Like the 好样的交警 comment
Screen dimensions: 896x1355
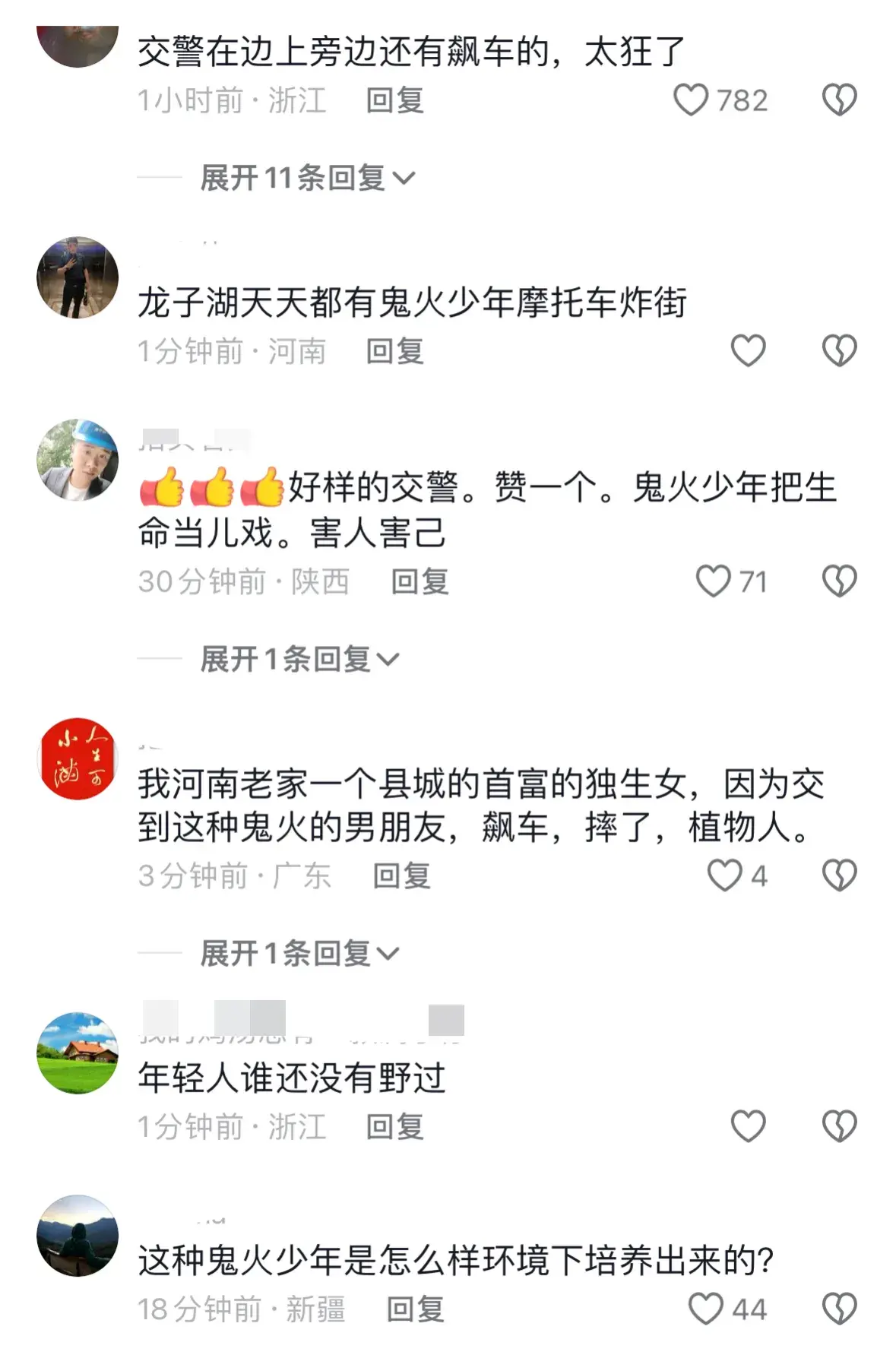click(x=713, y=581)
